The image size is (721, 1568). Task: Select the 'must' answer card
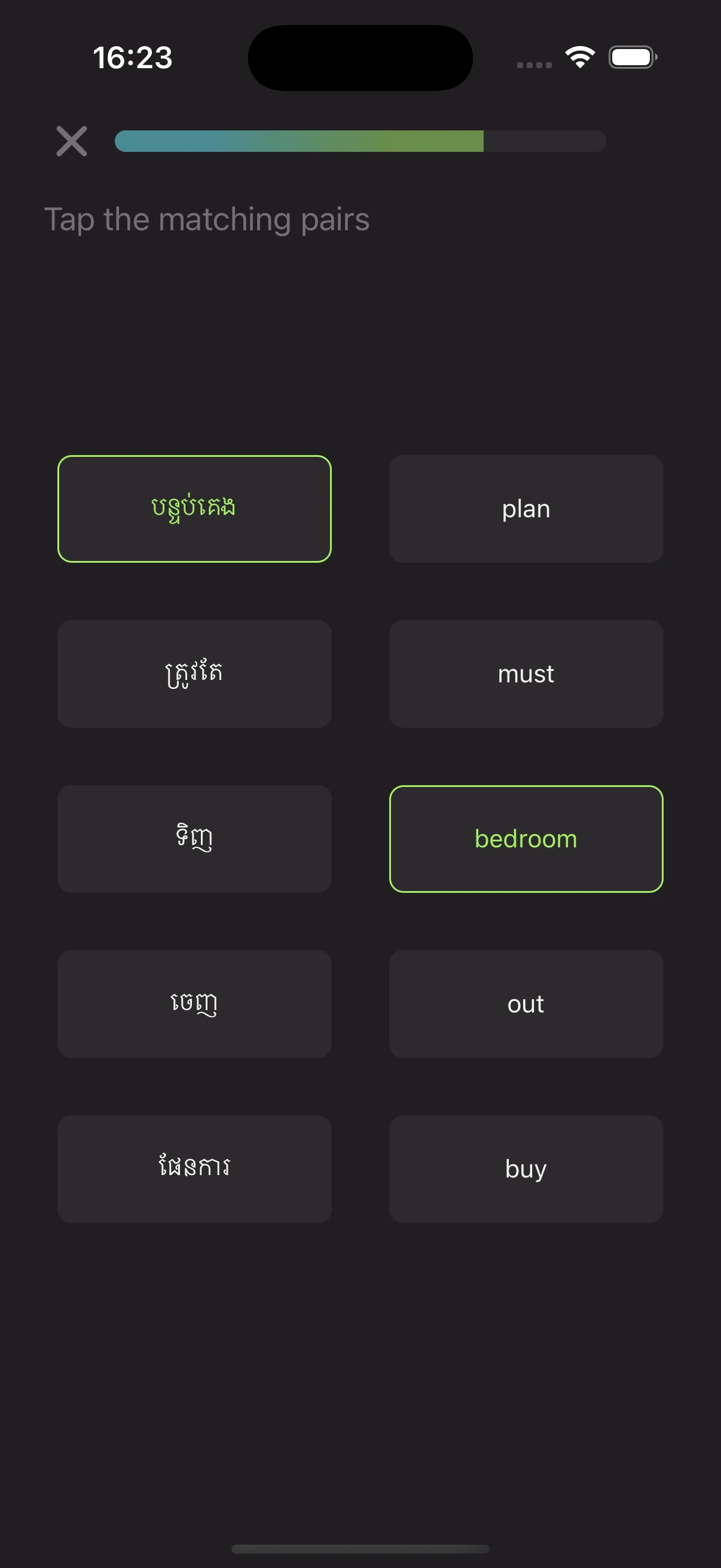tap(526, 673)
